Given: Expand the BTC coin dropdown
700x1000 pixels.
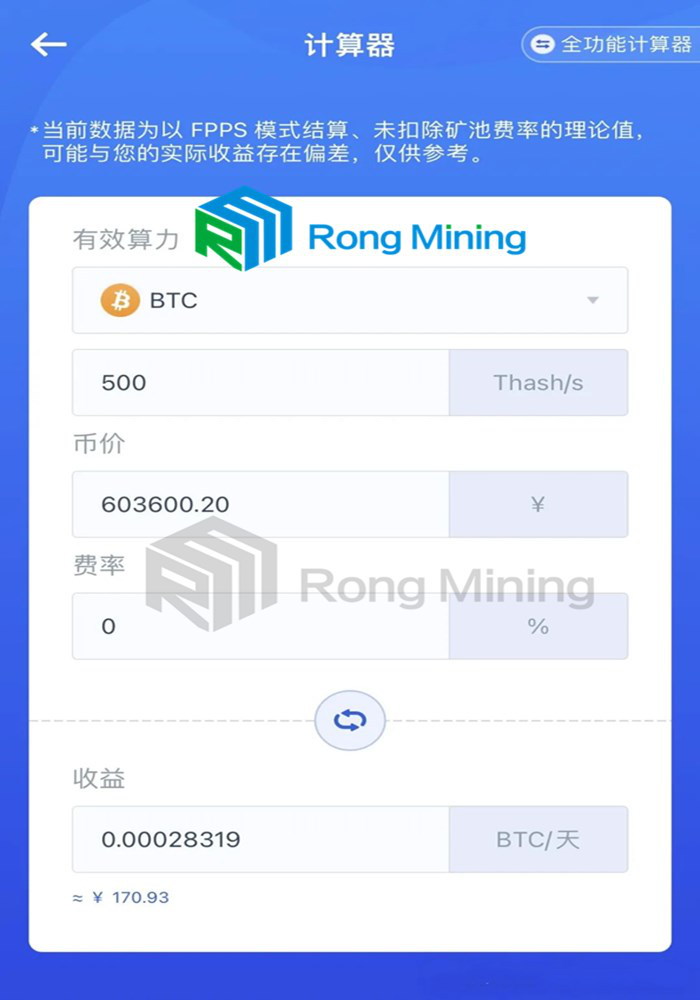Looking at the screenshot, I should click(350, 300).
